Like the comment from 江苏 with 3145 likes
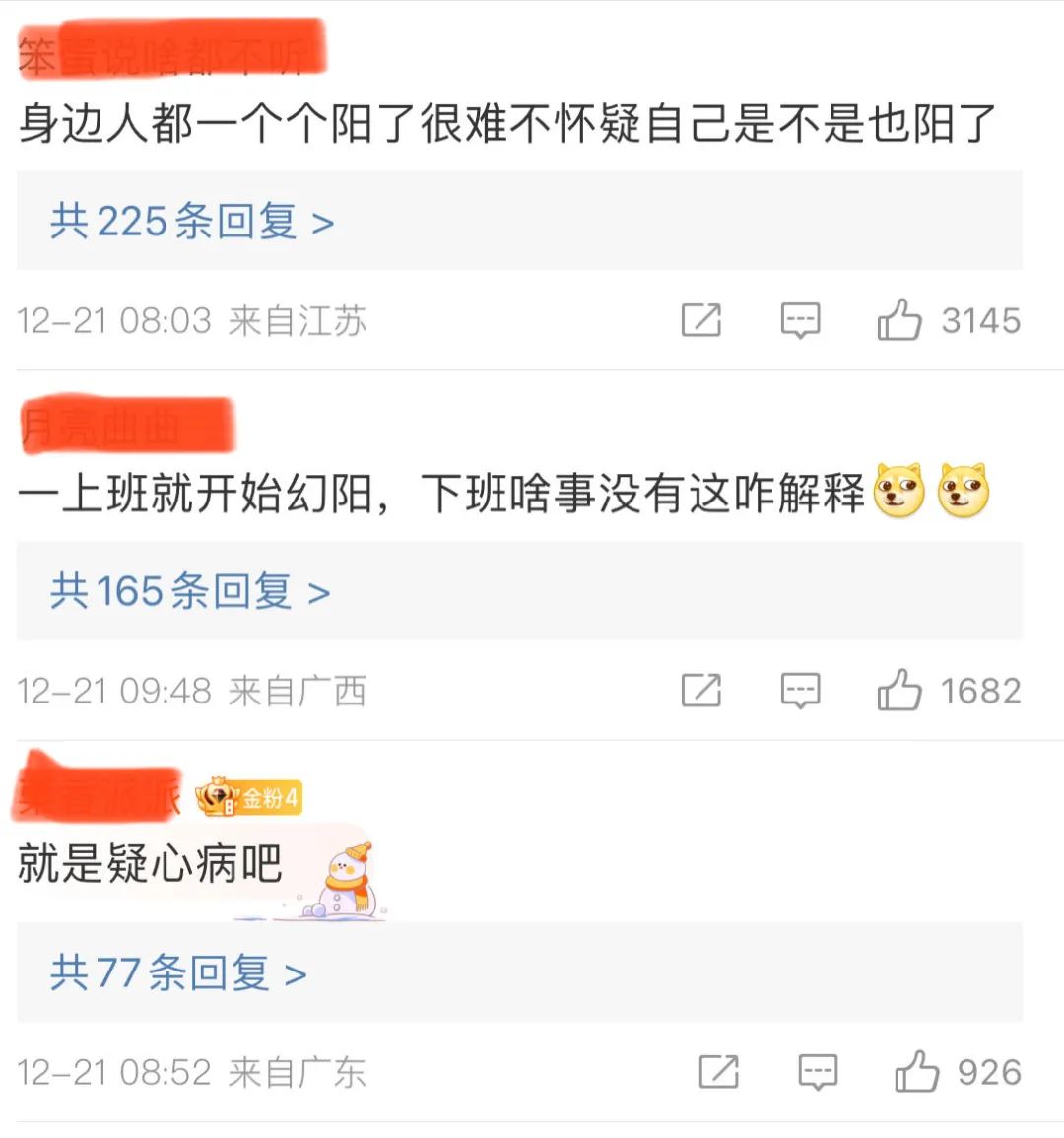 click(898, 321)
